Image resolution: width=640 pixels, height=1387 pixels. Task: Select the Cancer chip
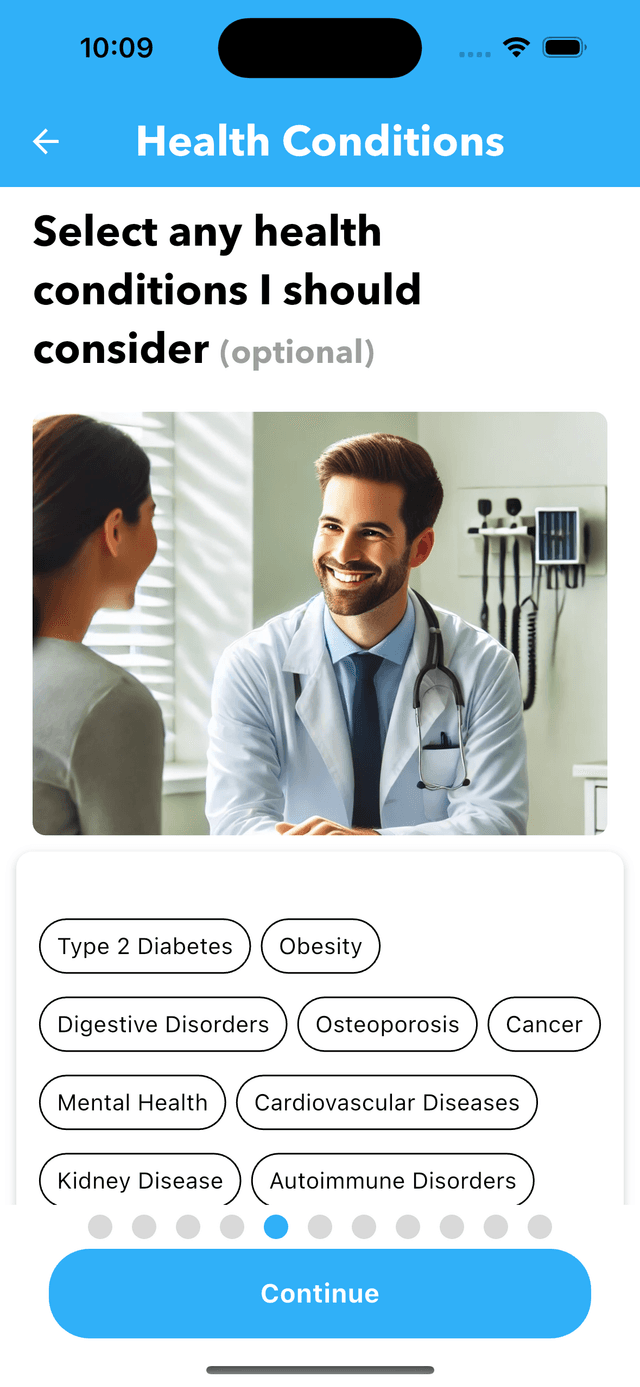pos(543,1024)
